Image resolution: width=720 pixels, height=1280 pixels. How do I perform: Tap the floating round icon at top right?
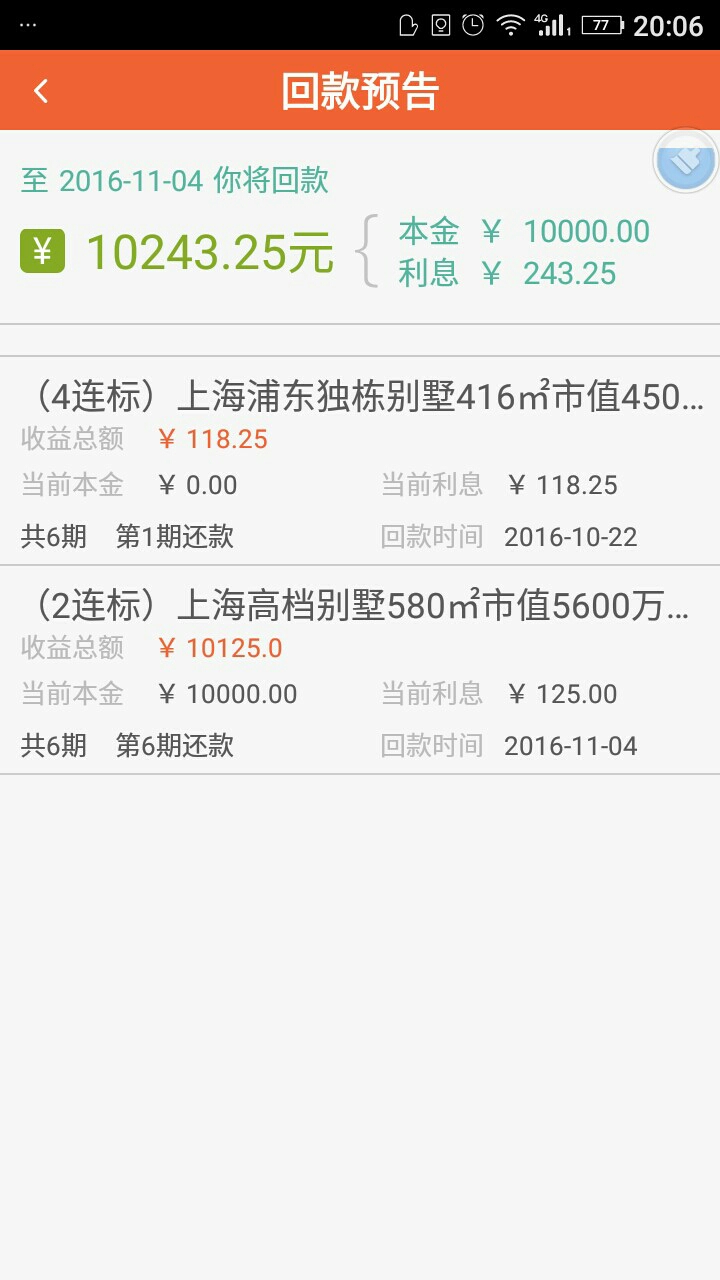click(x=685, y=160)
